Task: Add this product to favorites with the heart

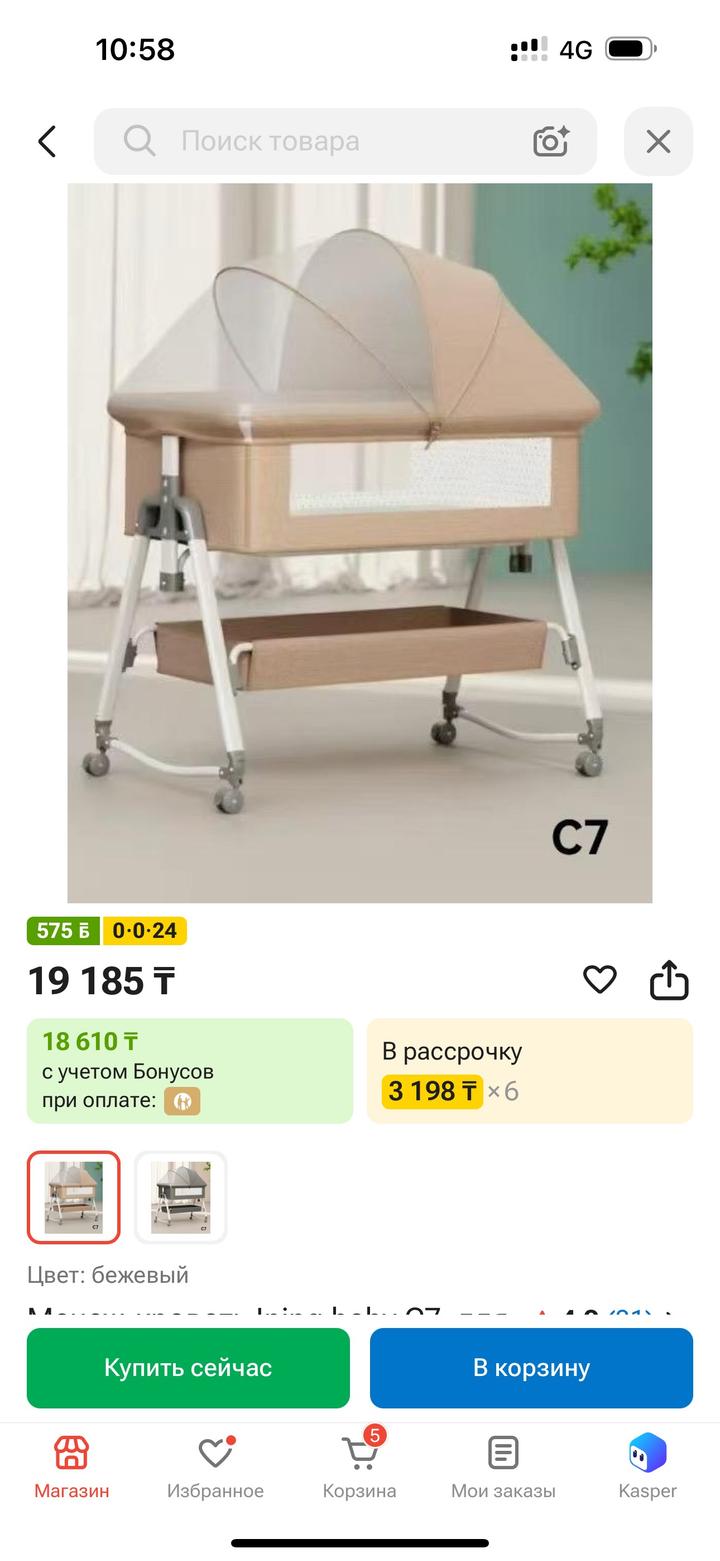Action: (x=600, y=979)
